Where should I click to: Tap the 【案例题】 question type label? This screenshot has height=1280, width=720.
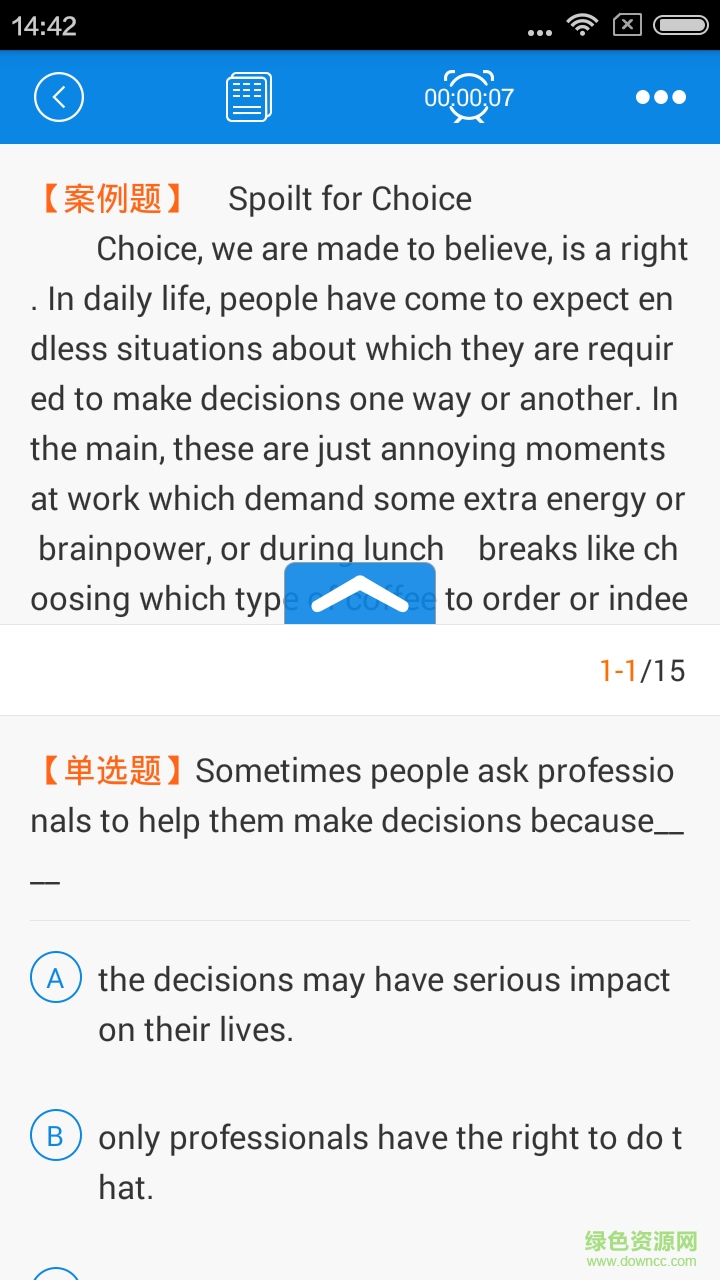(108, 198)
